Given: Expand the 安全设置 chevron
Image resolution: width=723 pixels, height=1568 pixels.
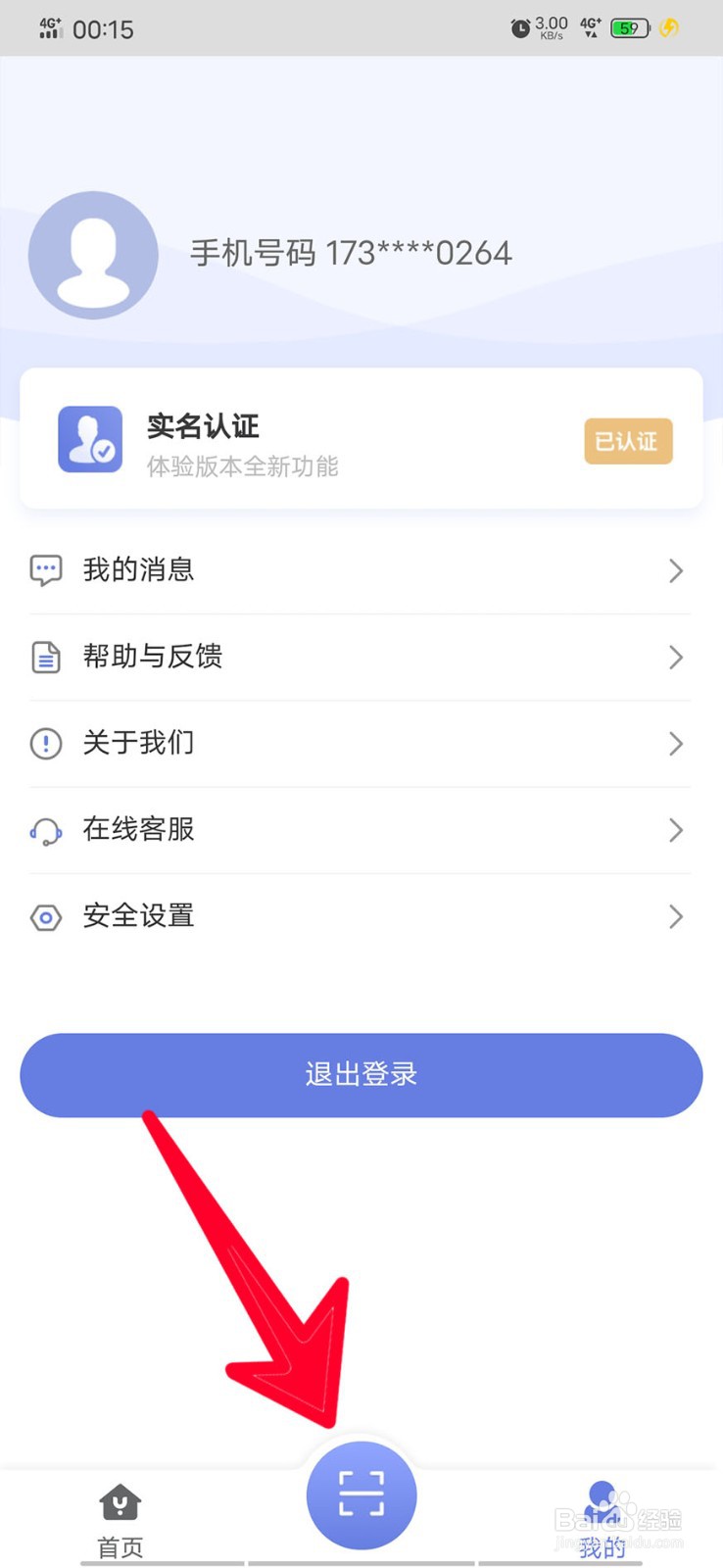Looking at the screenshot, I should tap(675, 917).
